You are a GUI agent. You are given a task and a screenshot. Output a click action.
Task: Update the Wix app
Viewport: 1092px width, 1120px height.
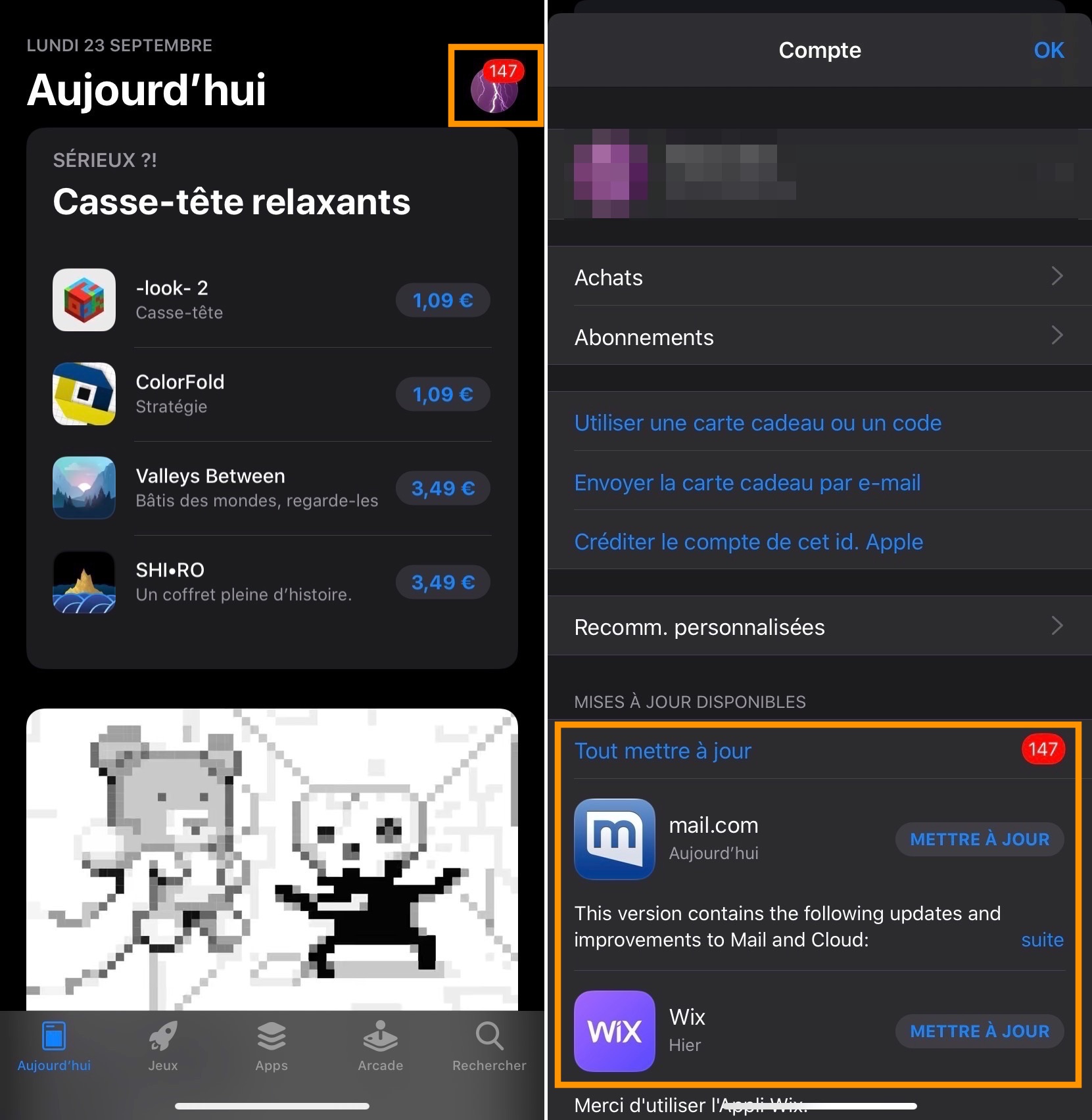click(x=979, y=1031)
